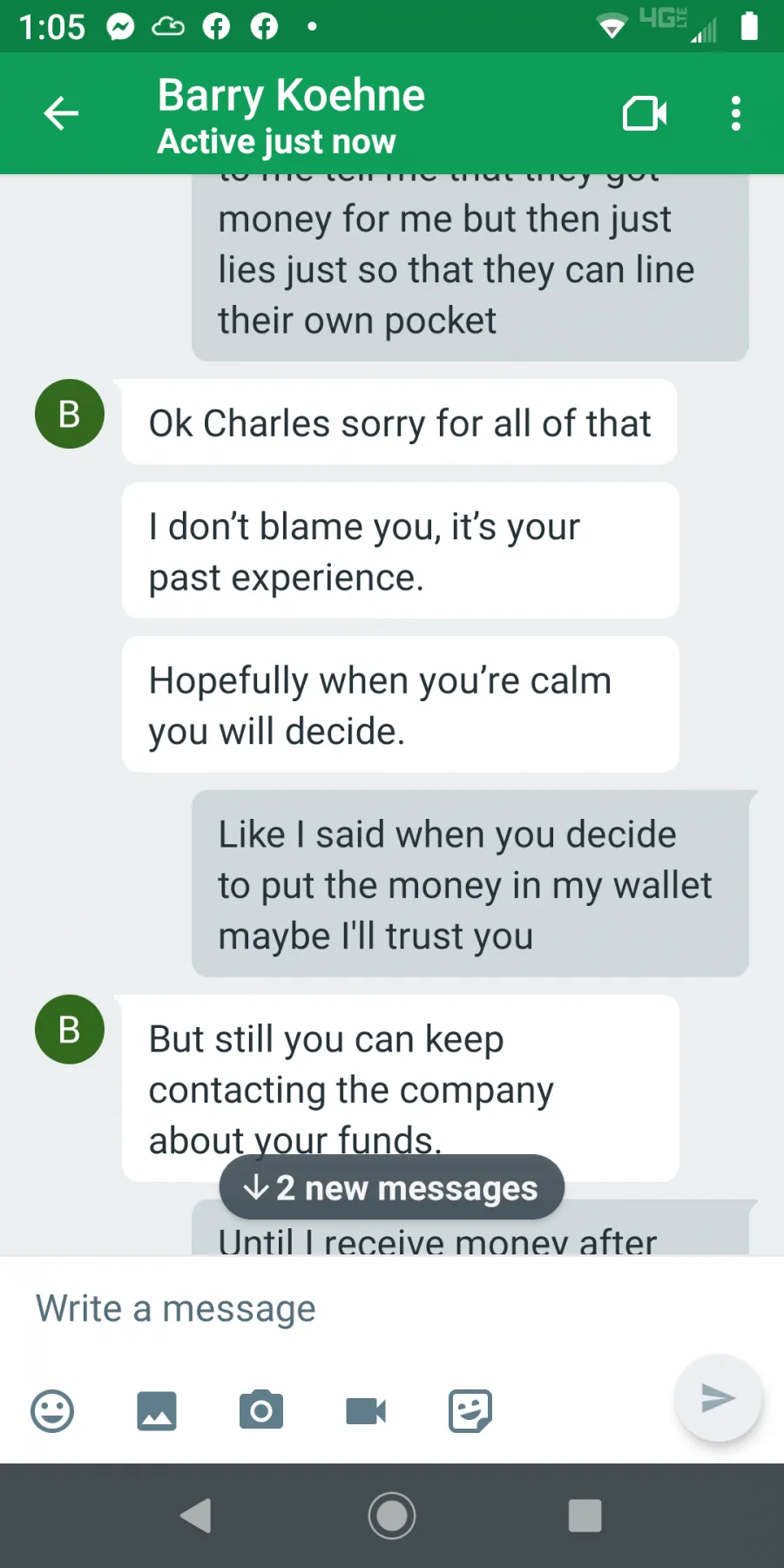784x1568 pixels.
Task: Open the camera to take a photo
Action: point(261,1410)
